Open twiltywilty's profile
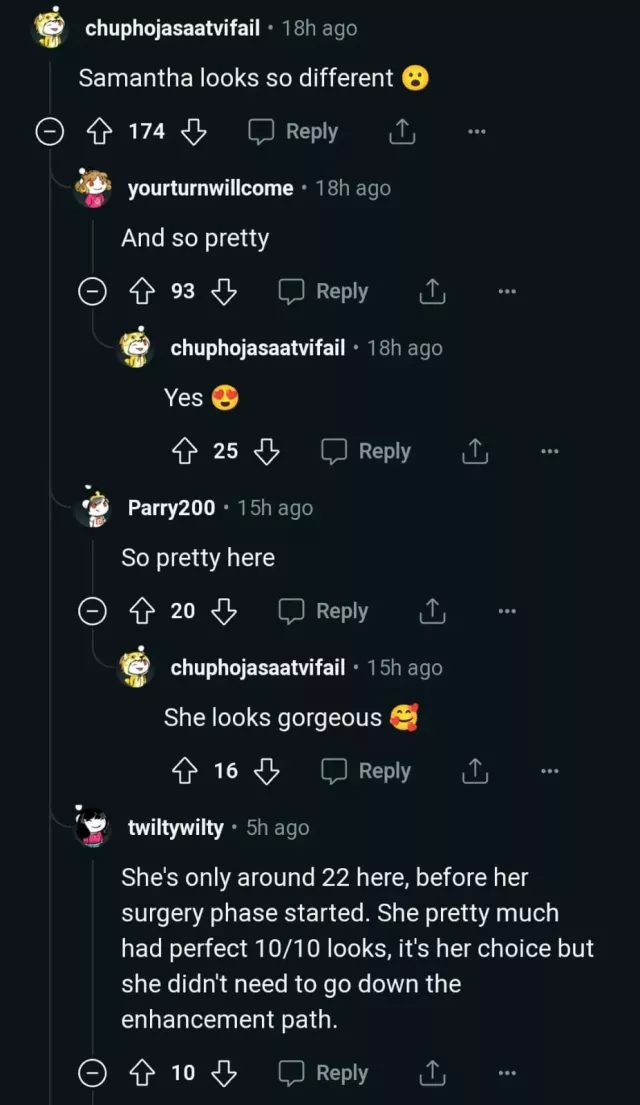This screenshot has width=640, height=1105. [x=175, y=828]
